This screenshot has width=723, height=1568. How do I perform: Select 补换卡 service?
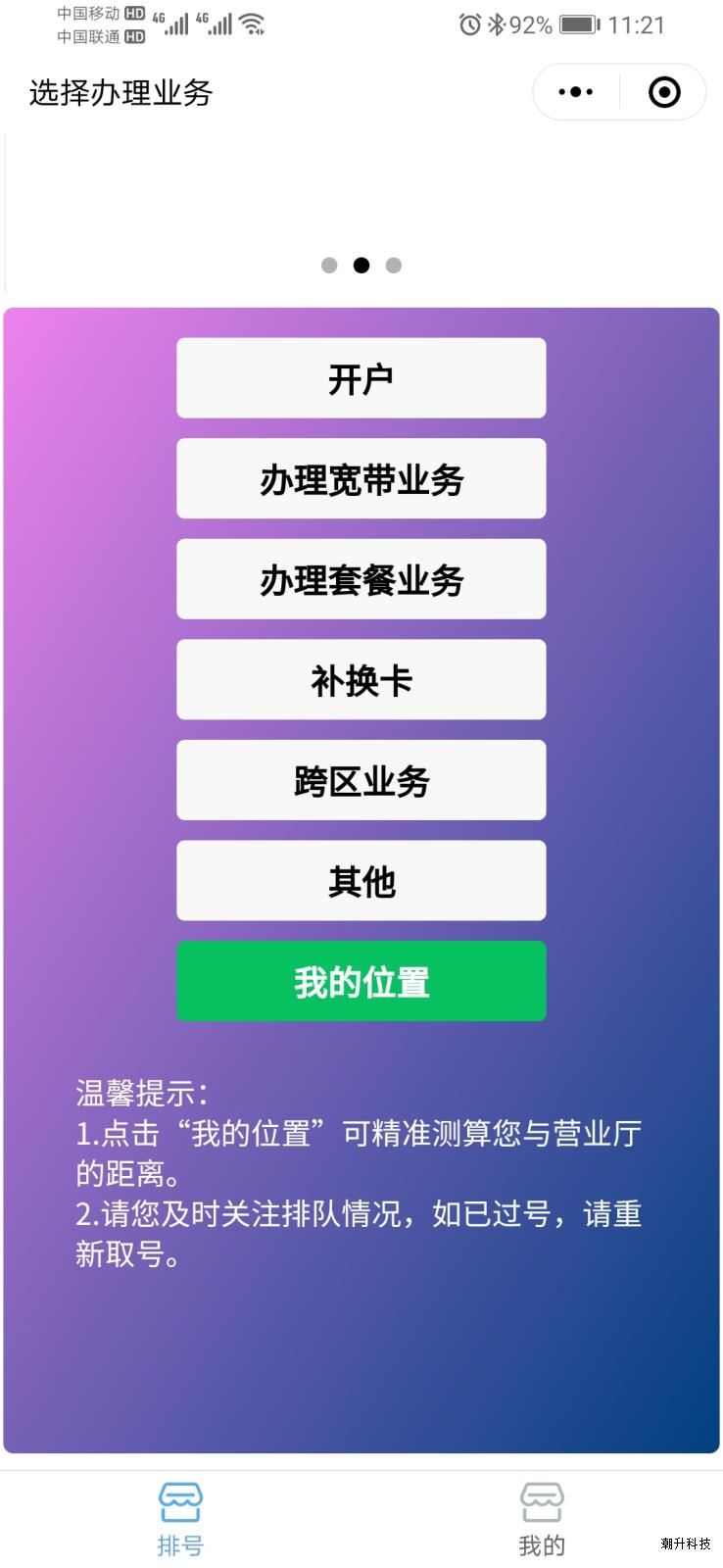pos(361,679)
